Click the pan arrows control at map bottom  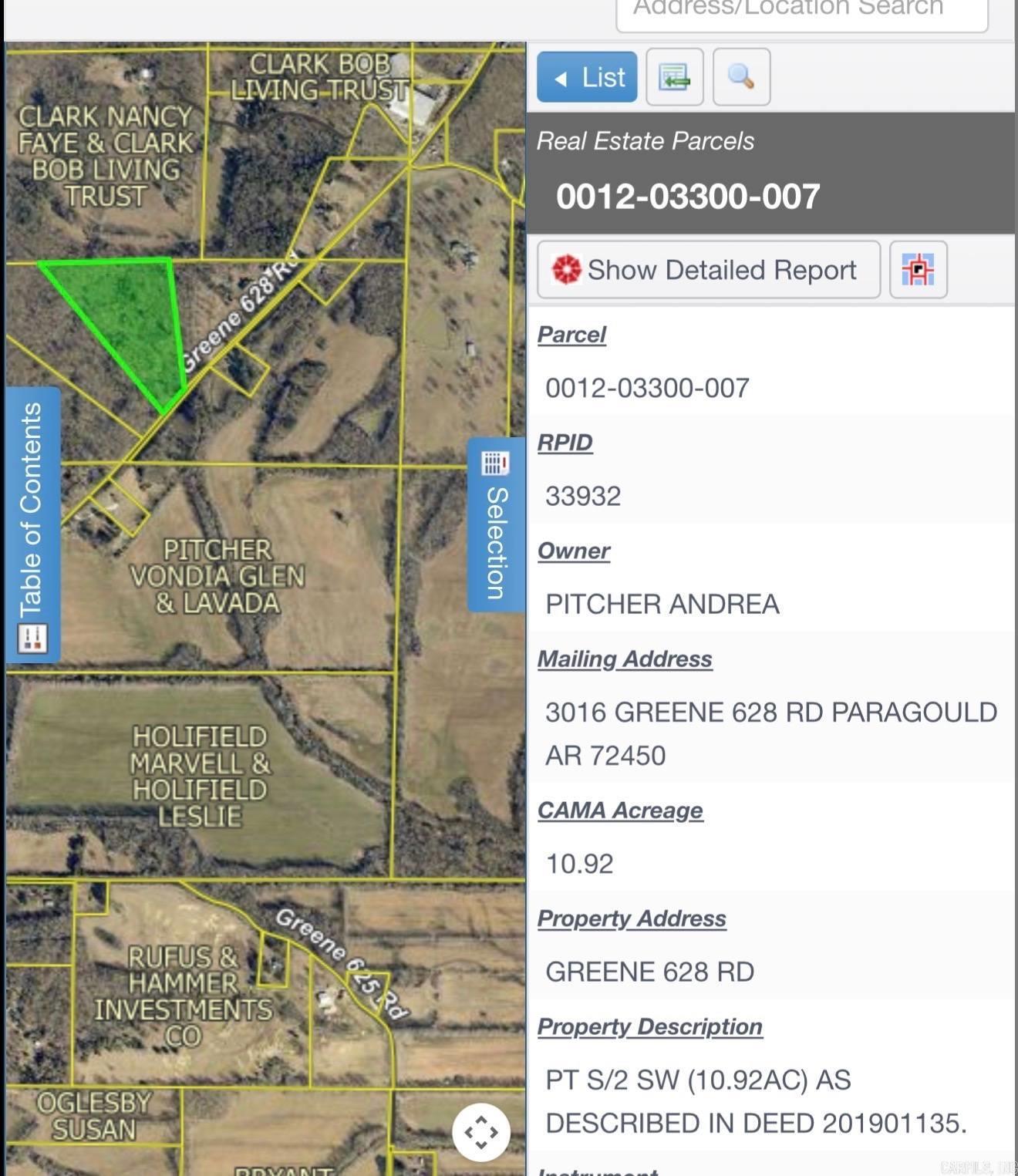(481, 1131)
